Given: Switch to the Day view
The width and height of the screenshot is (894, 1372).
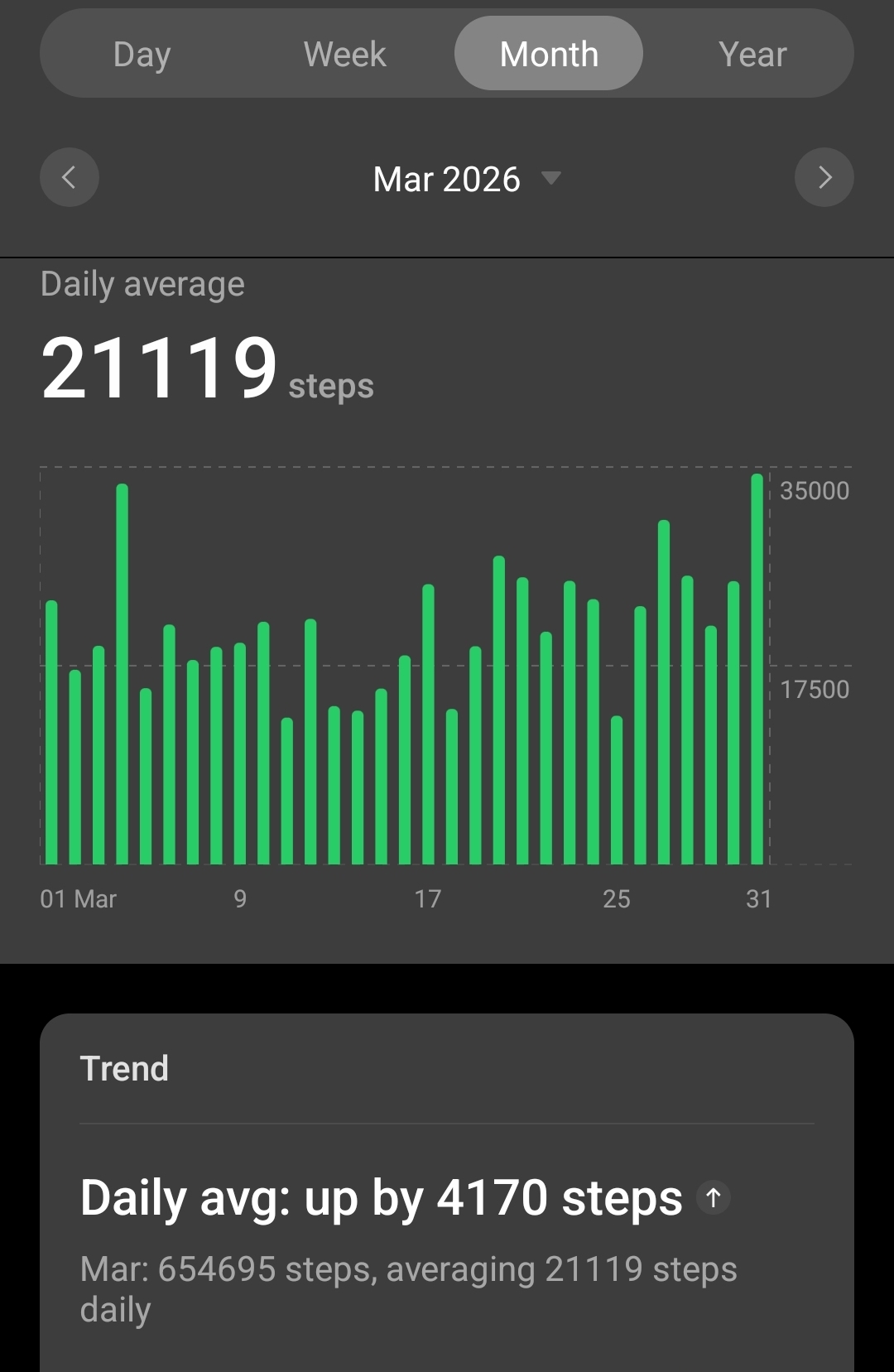Looking at the screenshot, I should tap(142, 55).
